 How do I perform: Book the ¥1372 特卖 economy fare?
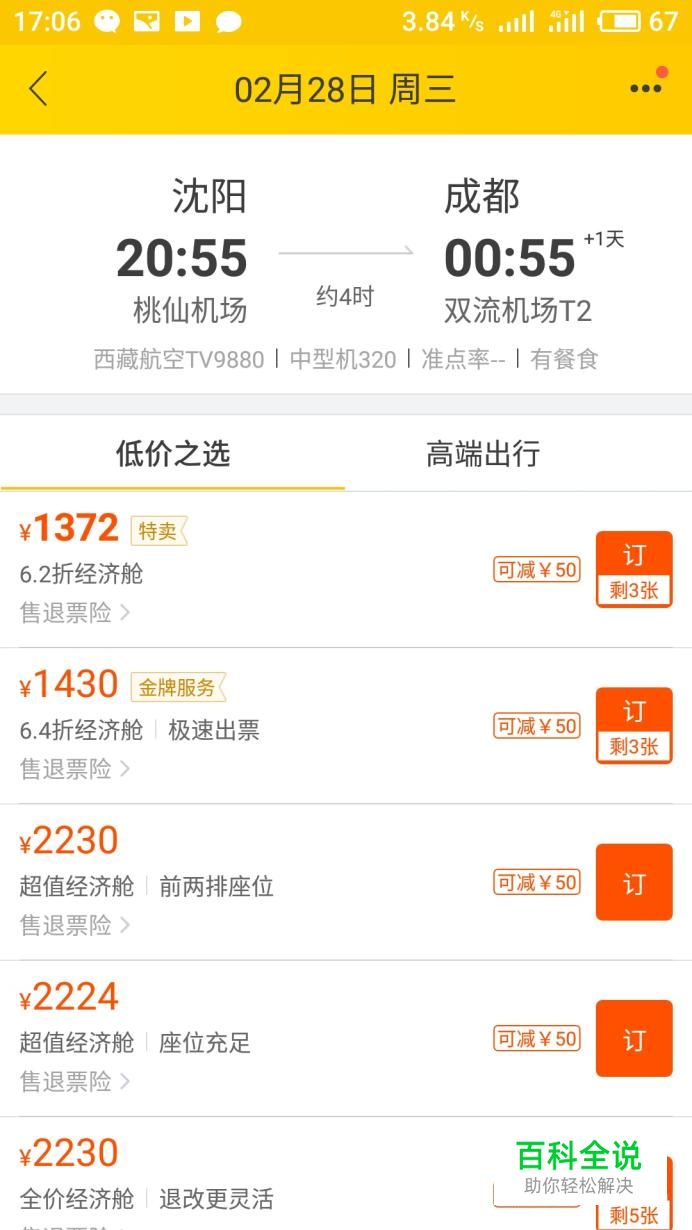(x=634, y=569)
